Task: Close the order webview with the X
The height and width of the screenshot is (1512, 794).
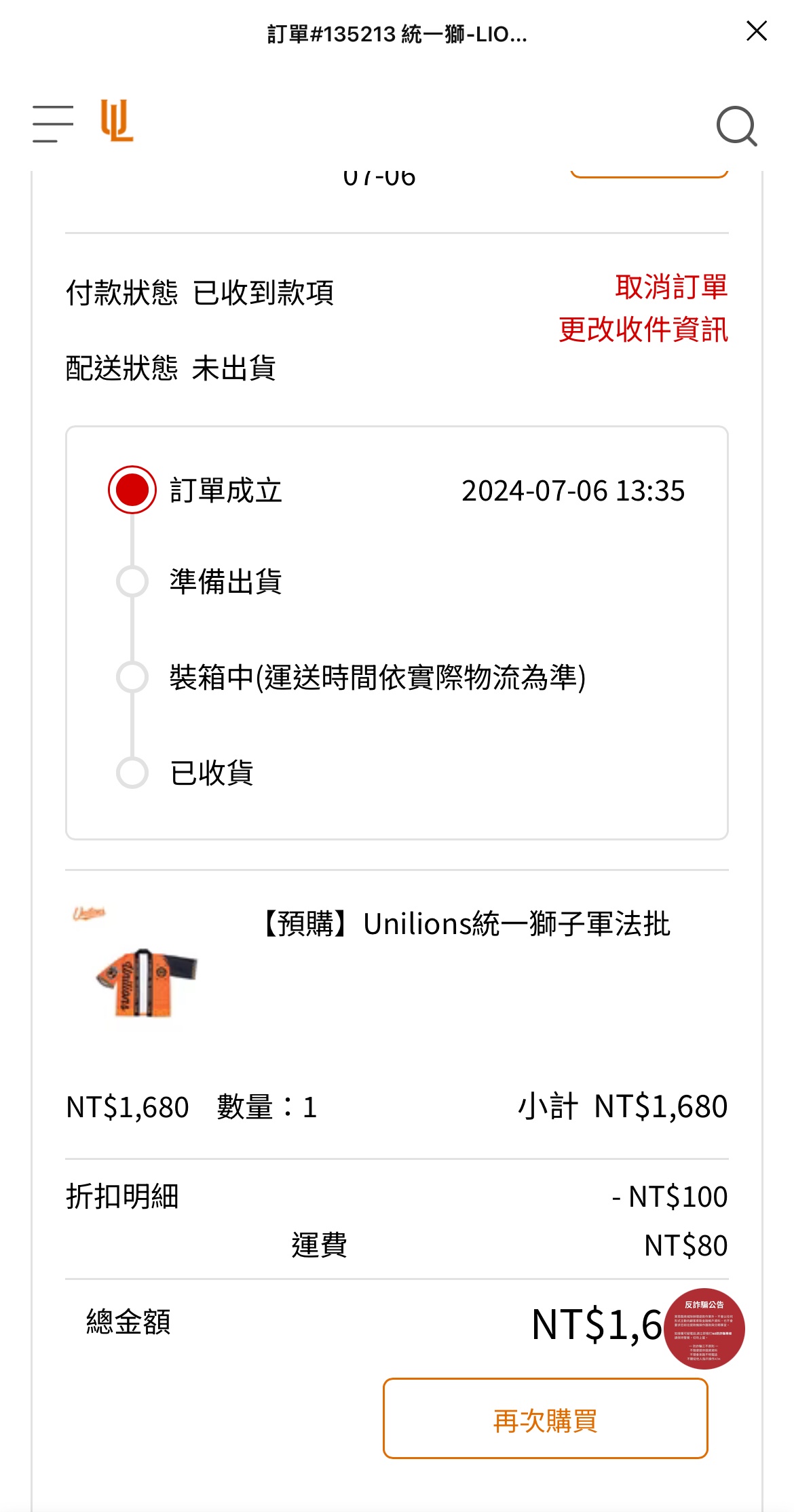Action: click(x=756, y=31)
